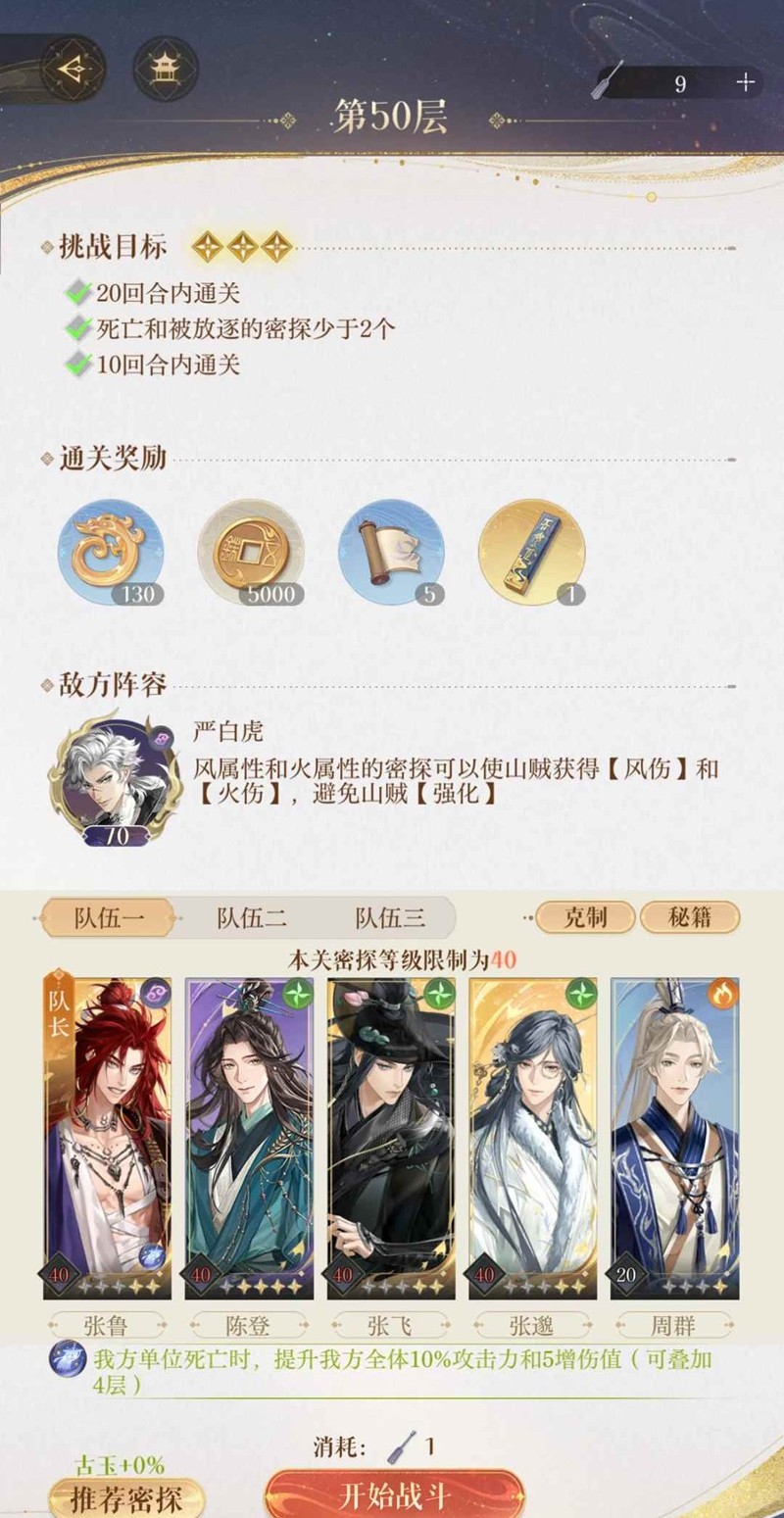
Task: Open the 克制 button
Action: coord(584,917)
